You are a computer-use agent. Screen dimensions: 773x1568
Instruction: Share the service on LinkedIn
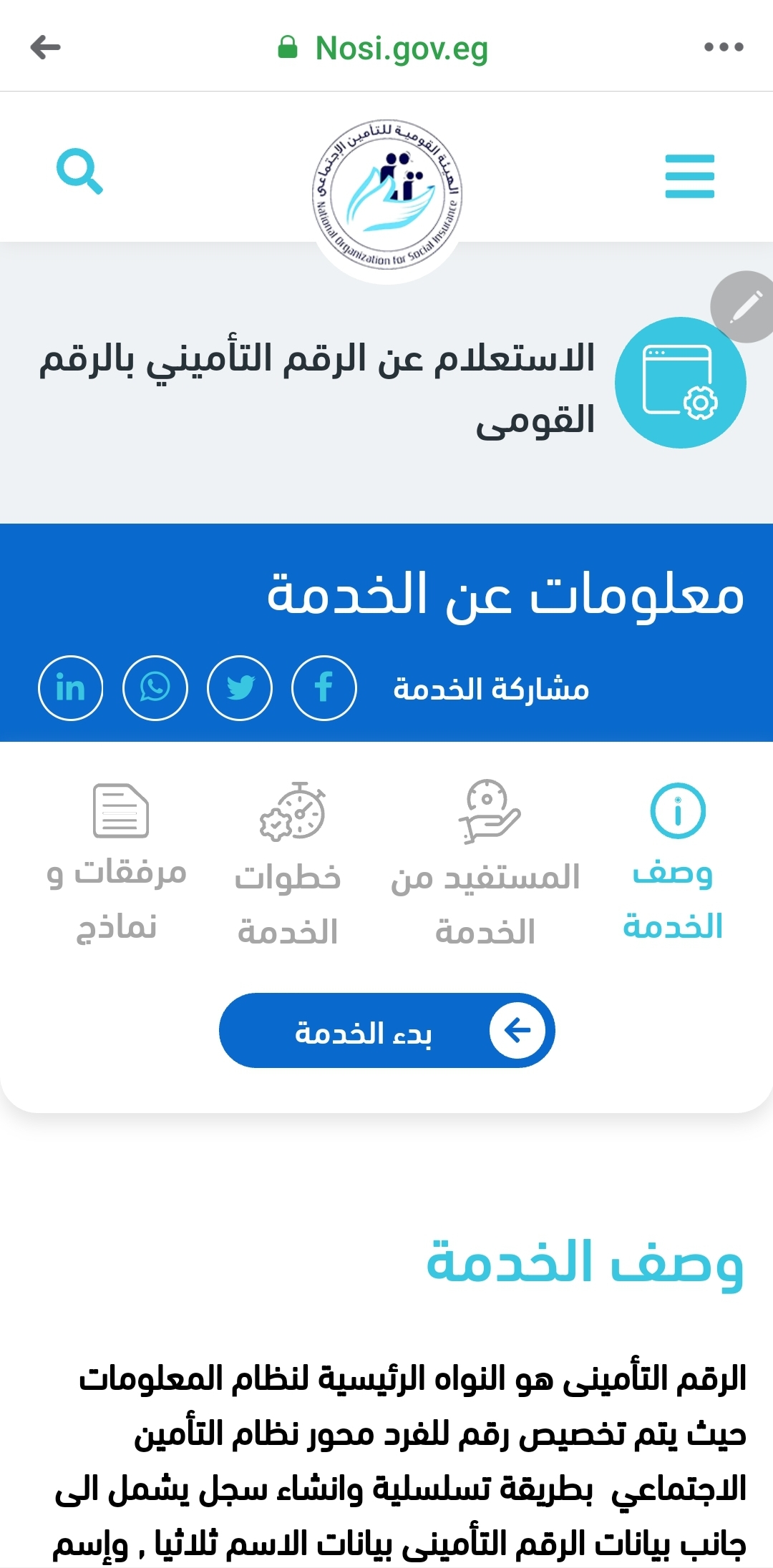71,688
